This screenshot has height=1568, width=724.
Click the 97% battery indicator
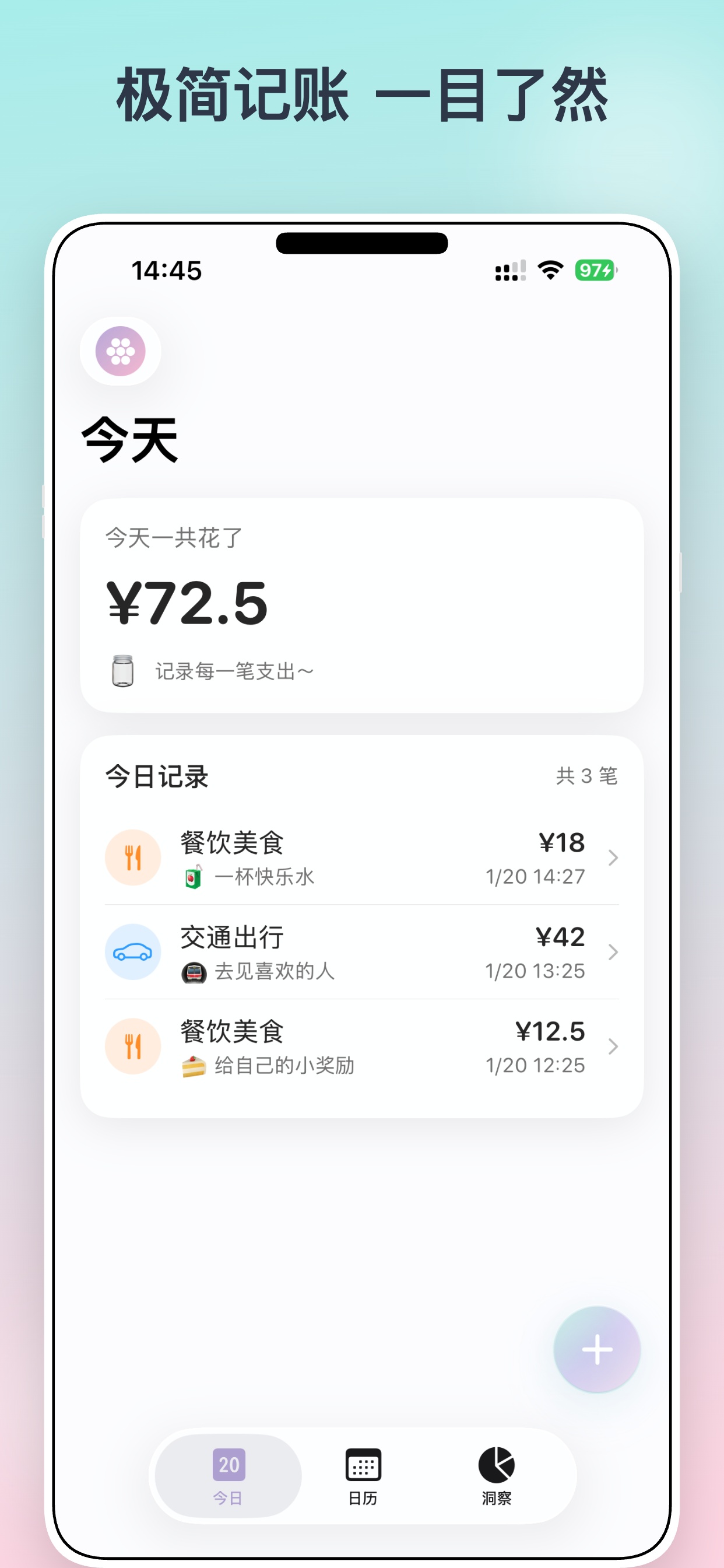[x=595, y=269]
